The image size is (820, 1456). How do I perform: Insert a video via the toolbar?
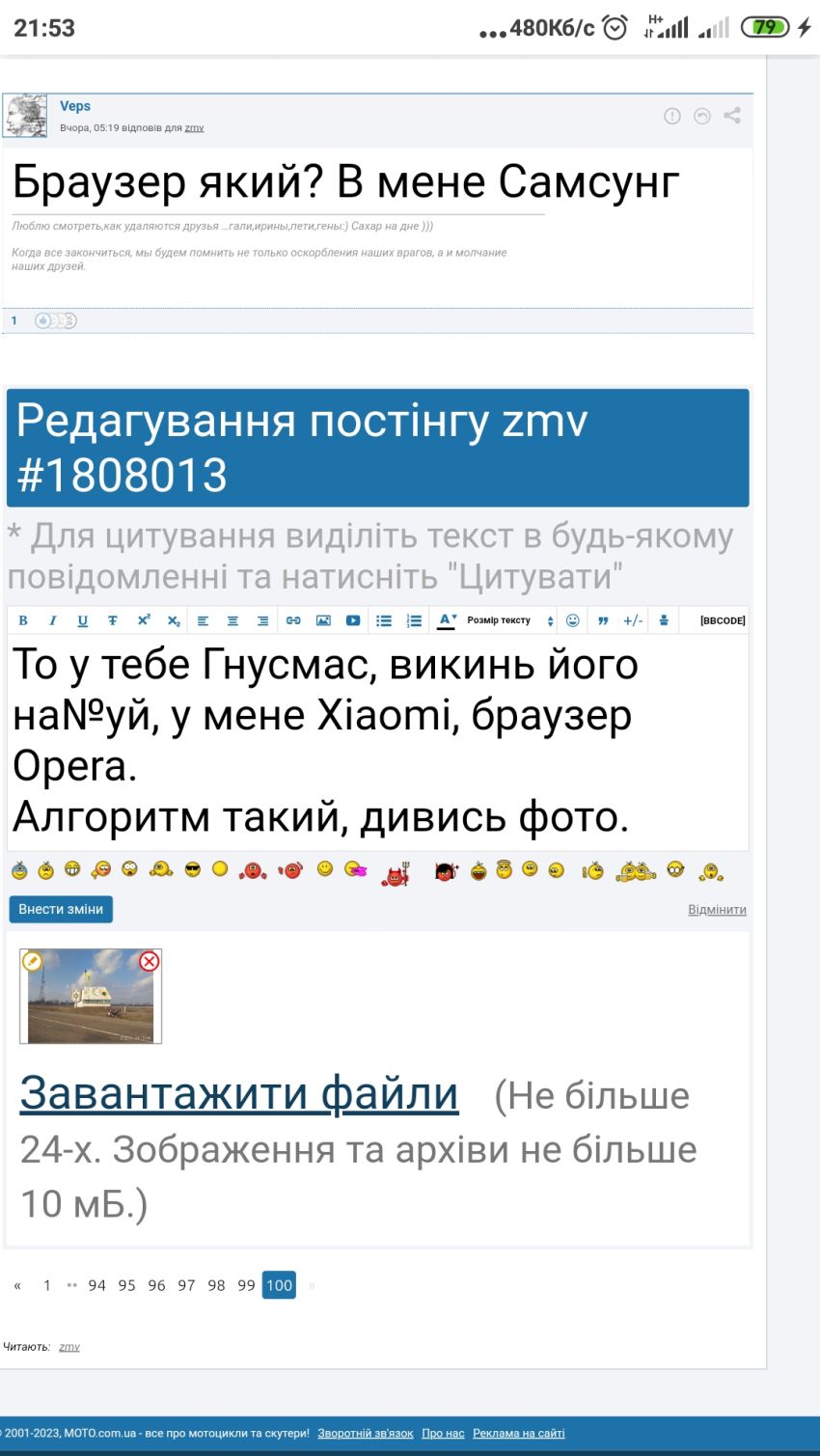[x=353, y=620]
